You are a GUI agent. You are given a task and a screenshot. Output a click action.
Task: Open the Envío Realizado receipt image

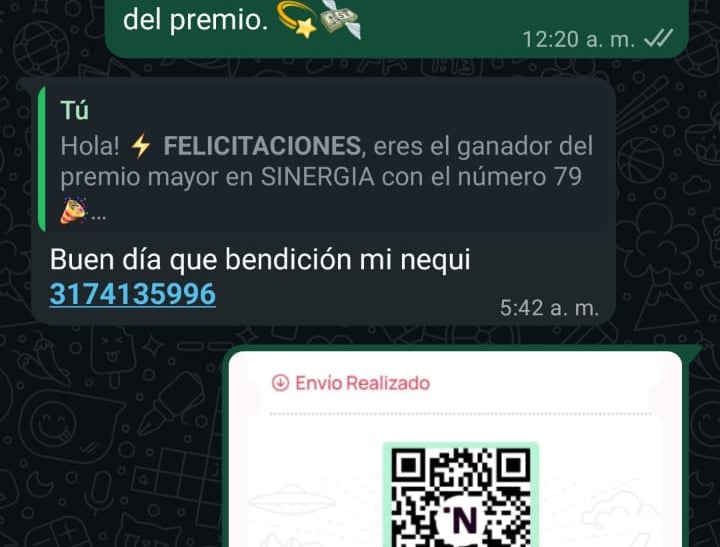455,449
